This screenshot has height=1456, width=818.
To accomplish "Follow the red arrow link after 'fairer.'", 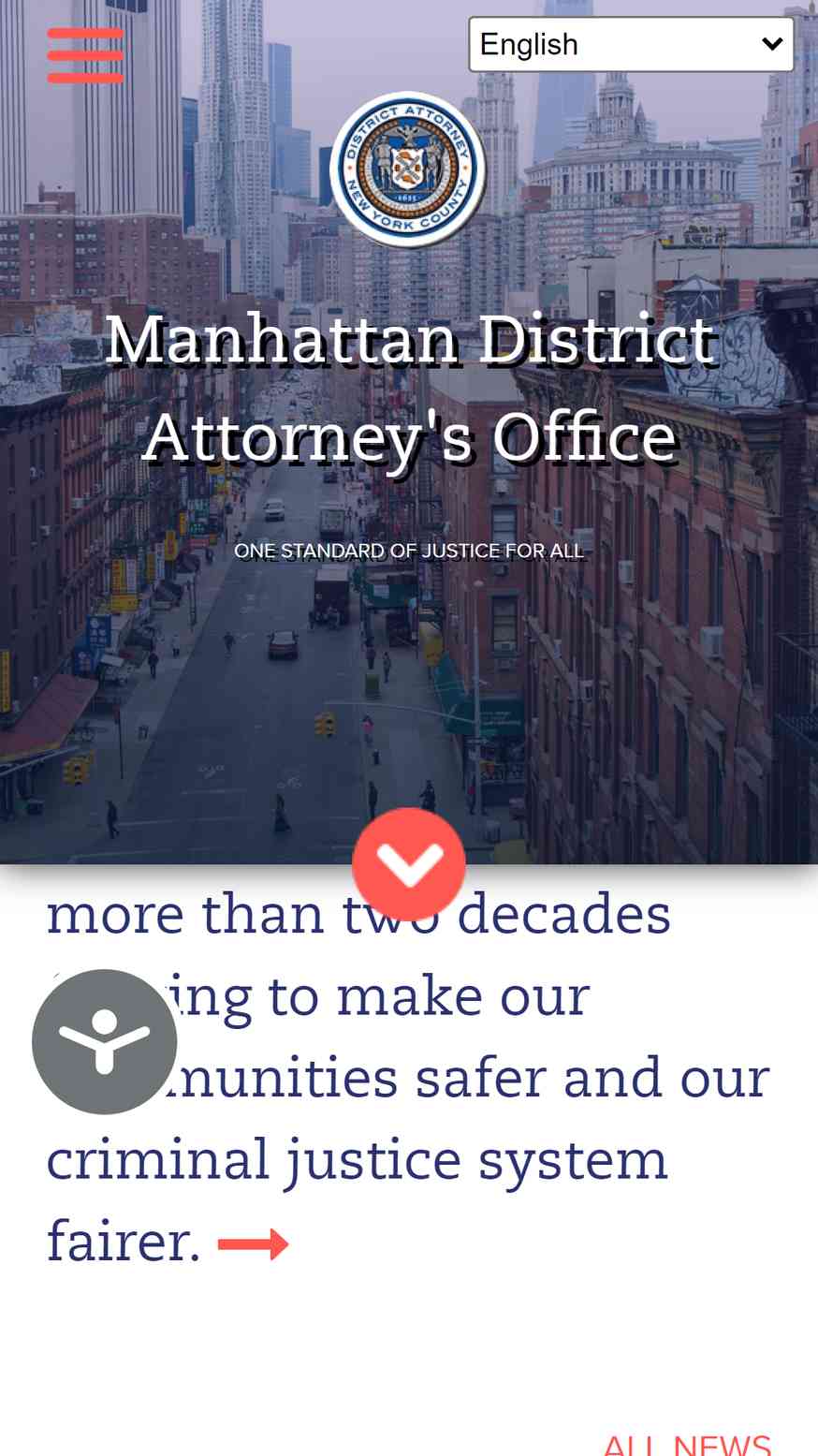I will click(x=254, y=1244).
